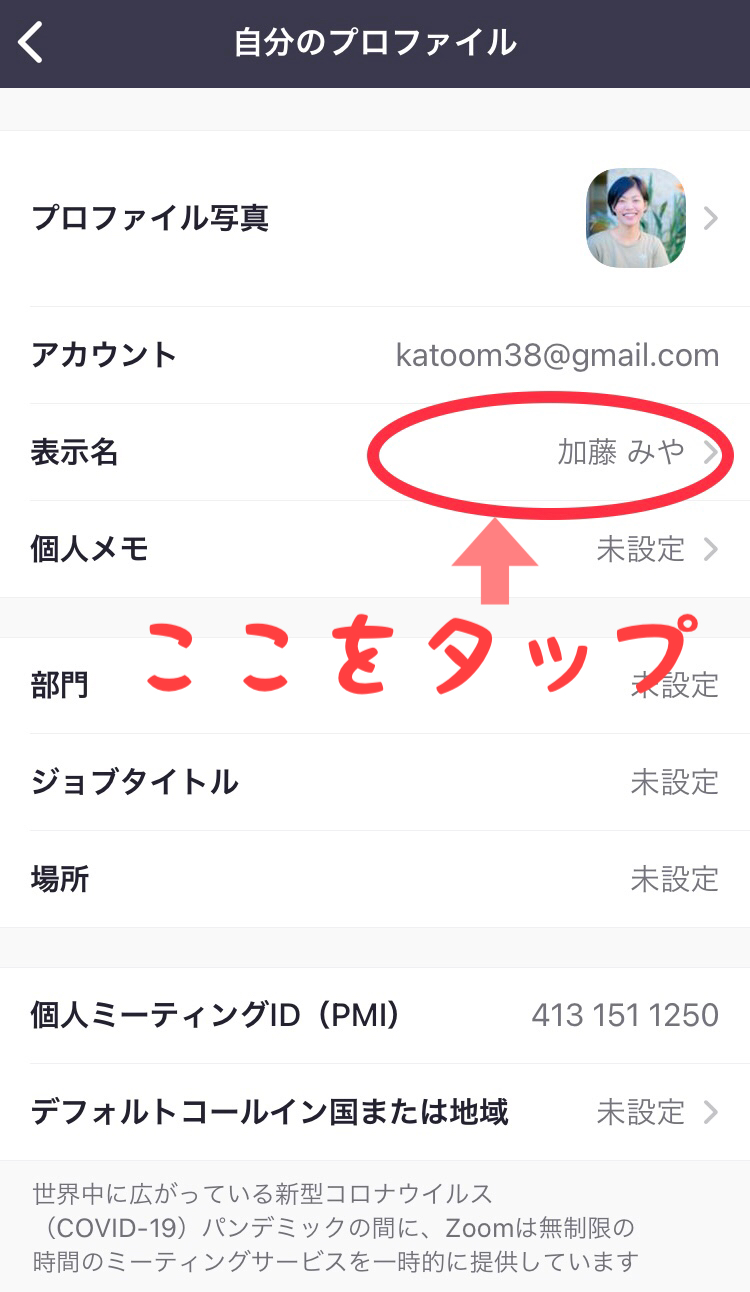Open the 表示名 row to edit name
Image resolution: width=750 pixels, height=1292 pixels.
coord(375,452)
